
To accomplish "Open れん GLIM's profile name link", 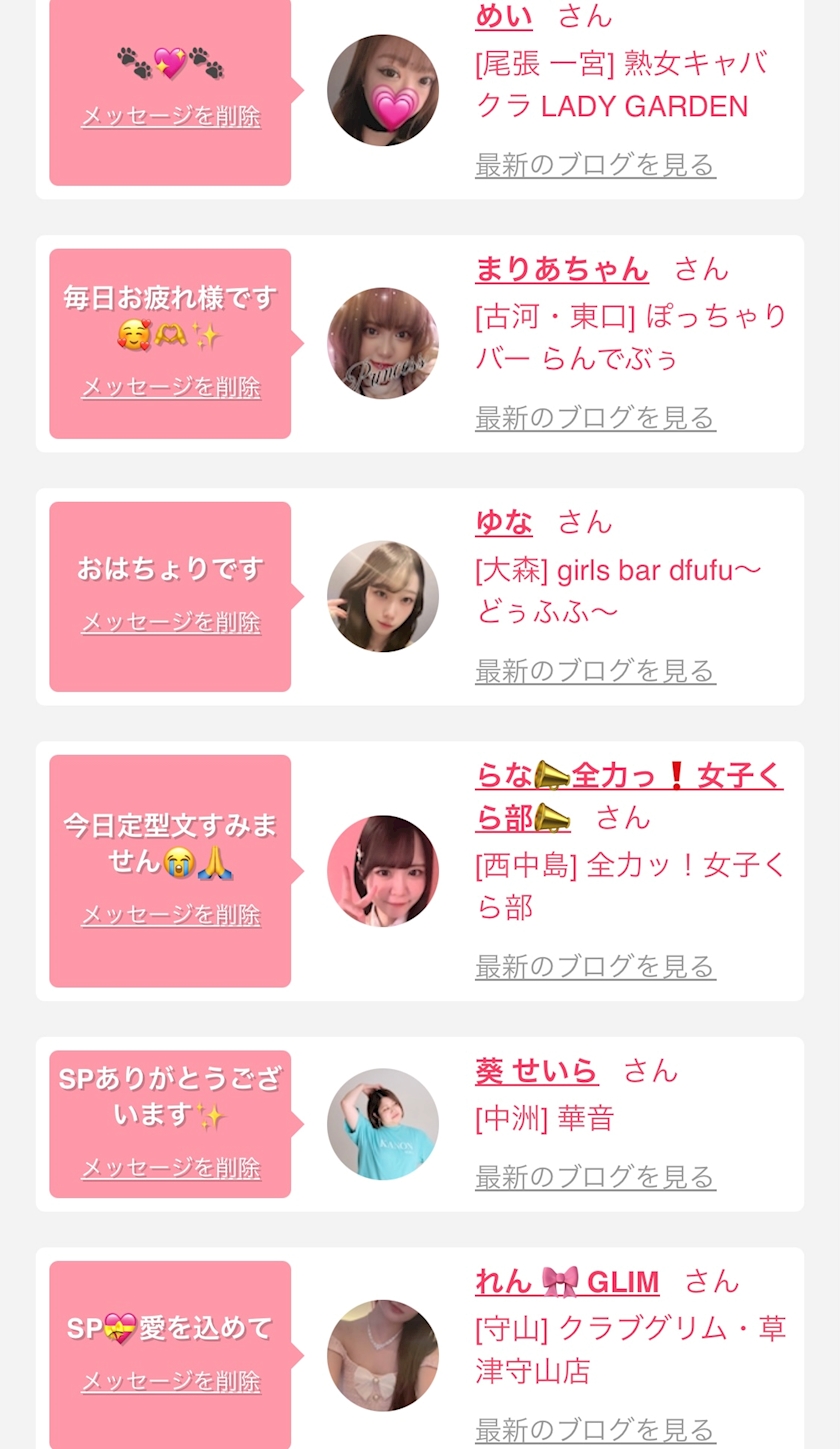I will 566,1282.
